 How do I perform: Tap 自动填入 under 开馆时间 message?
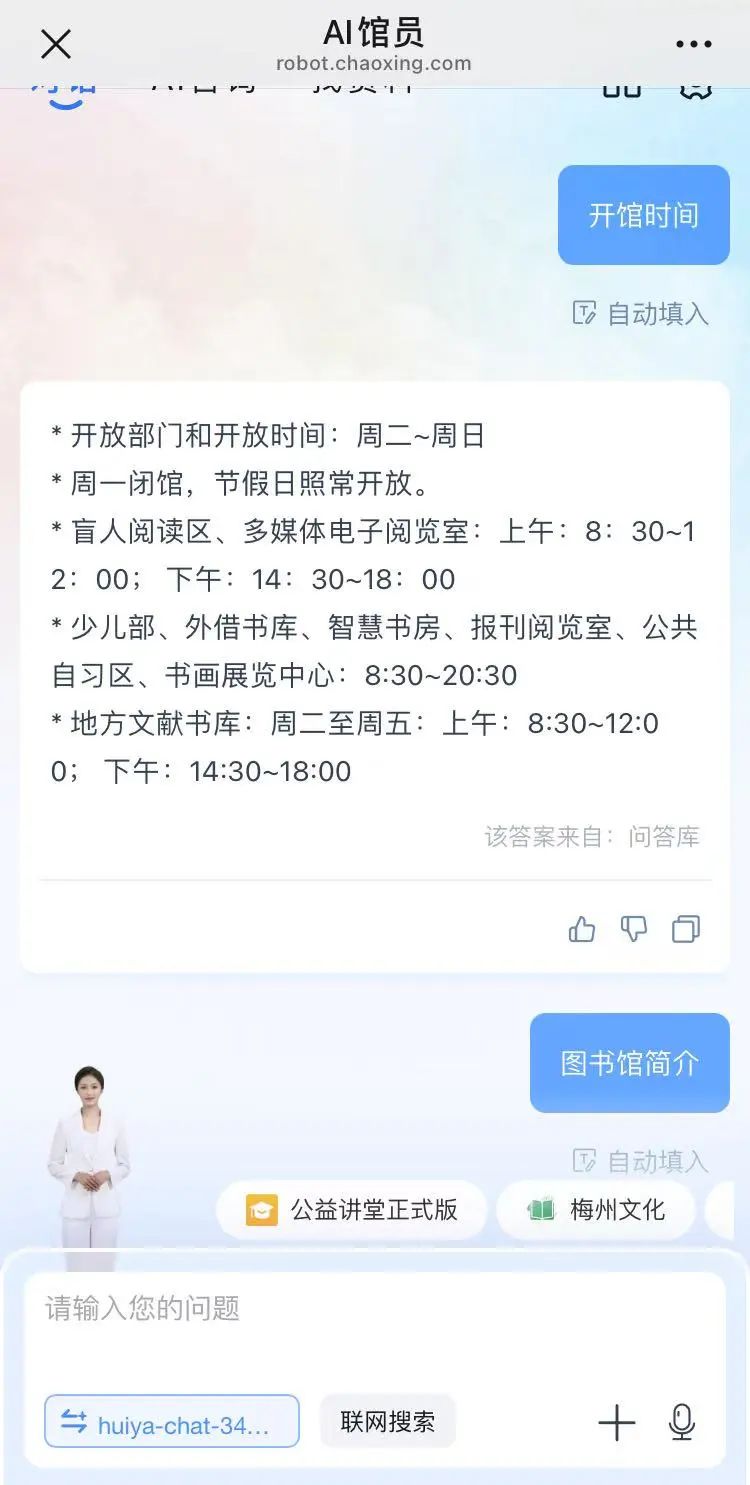(641, 313)
